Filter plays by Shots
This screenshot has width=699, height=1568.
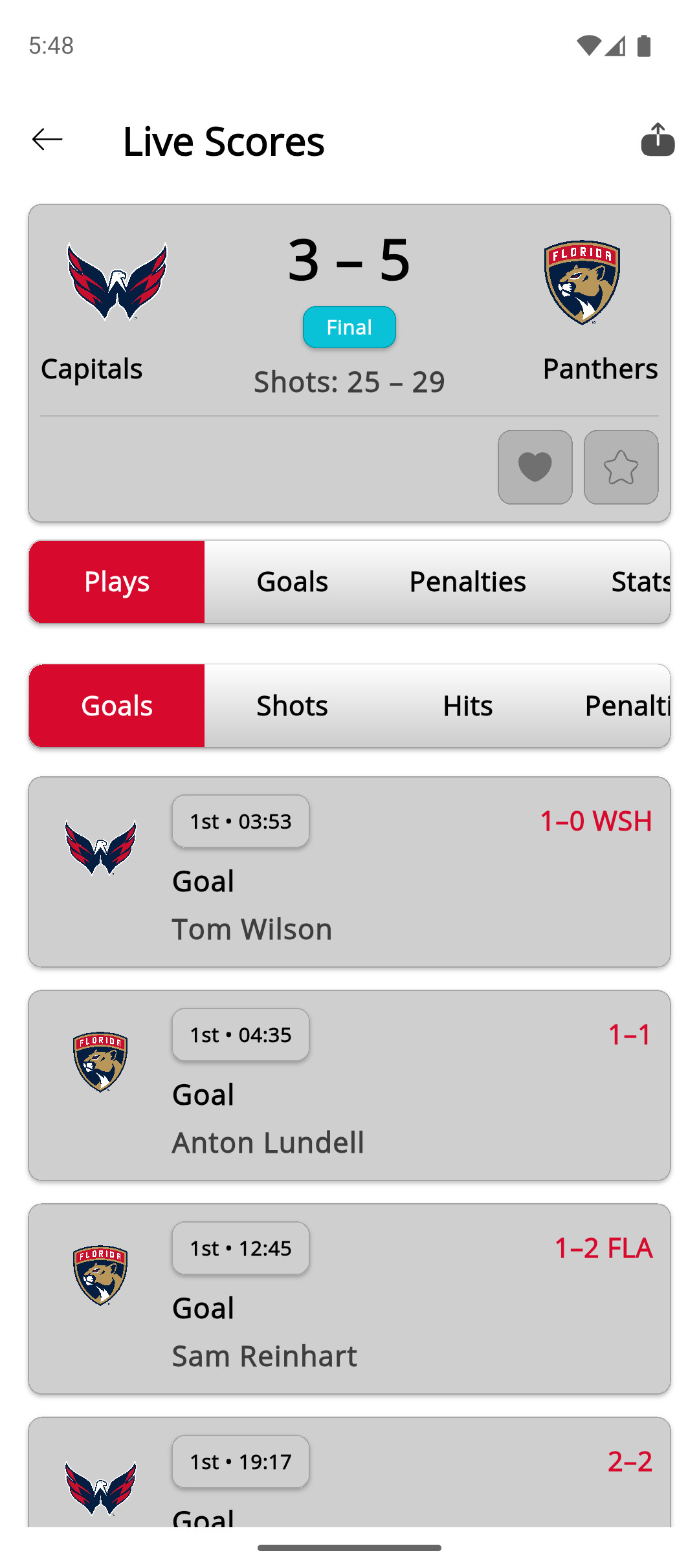(x=292, y=706)
